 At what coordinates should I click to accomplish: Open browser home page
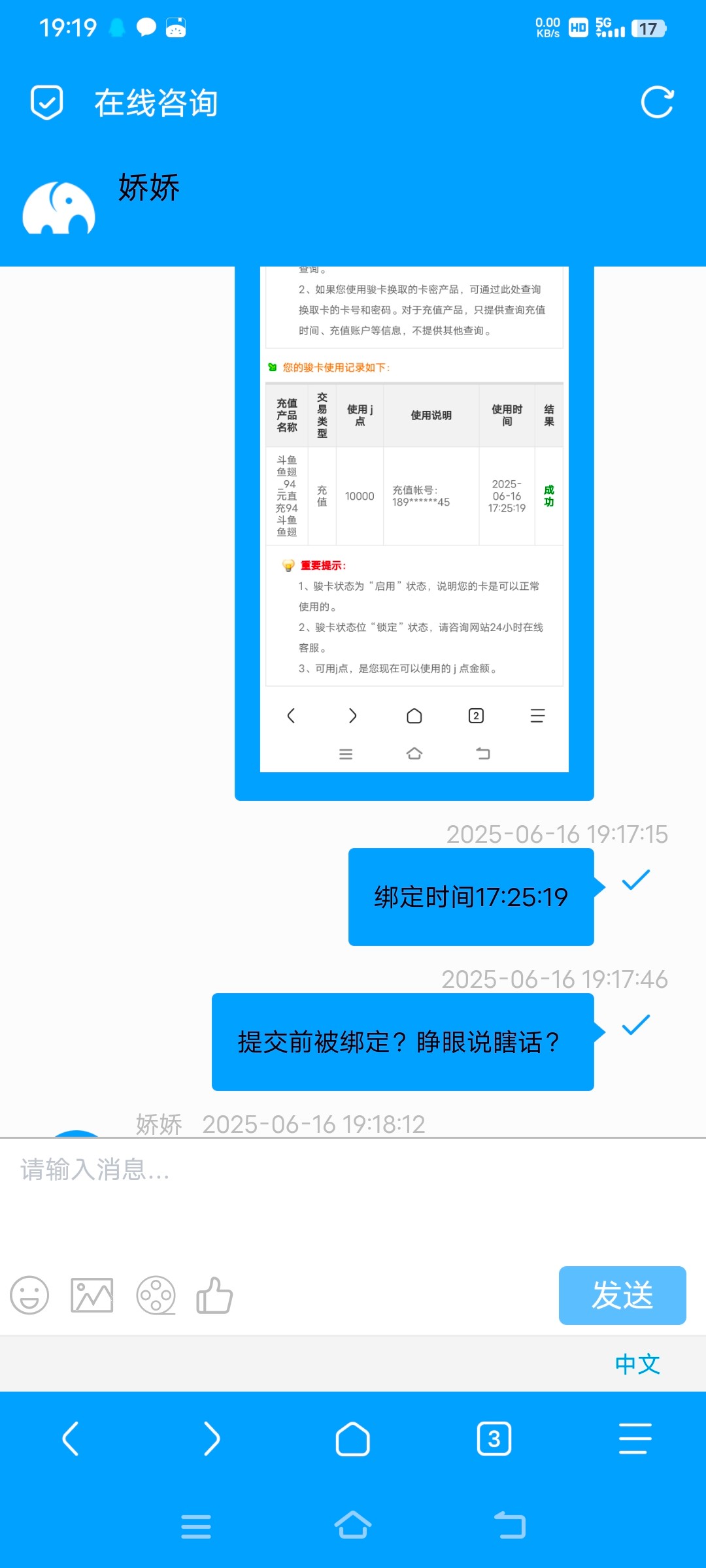point(353,1439)
